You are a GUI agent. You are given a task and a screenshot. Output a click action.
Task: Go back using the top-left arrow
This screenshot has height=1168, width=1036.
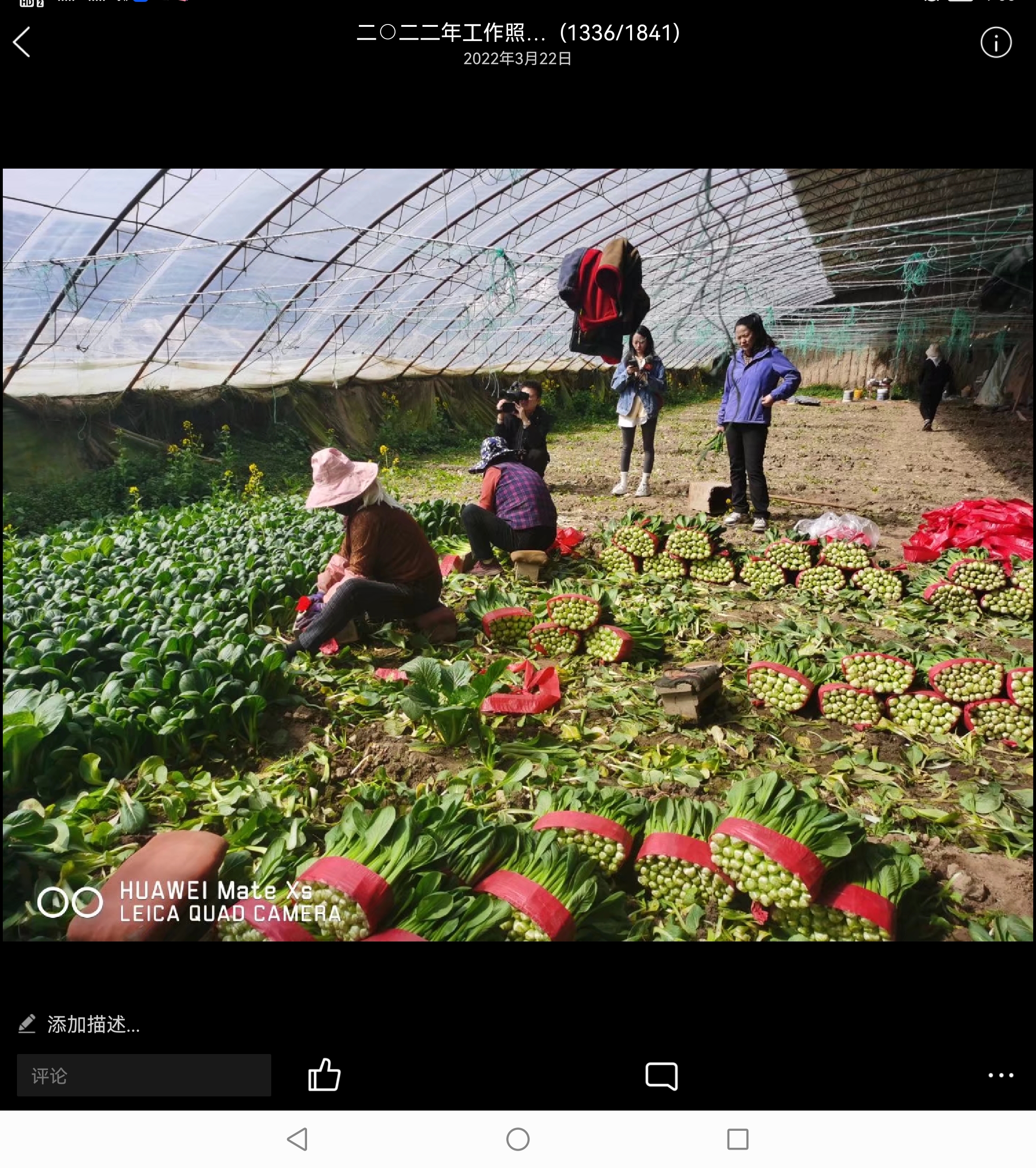click(x=22, y=42)
